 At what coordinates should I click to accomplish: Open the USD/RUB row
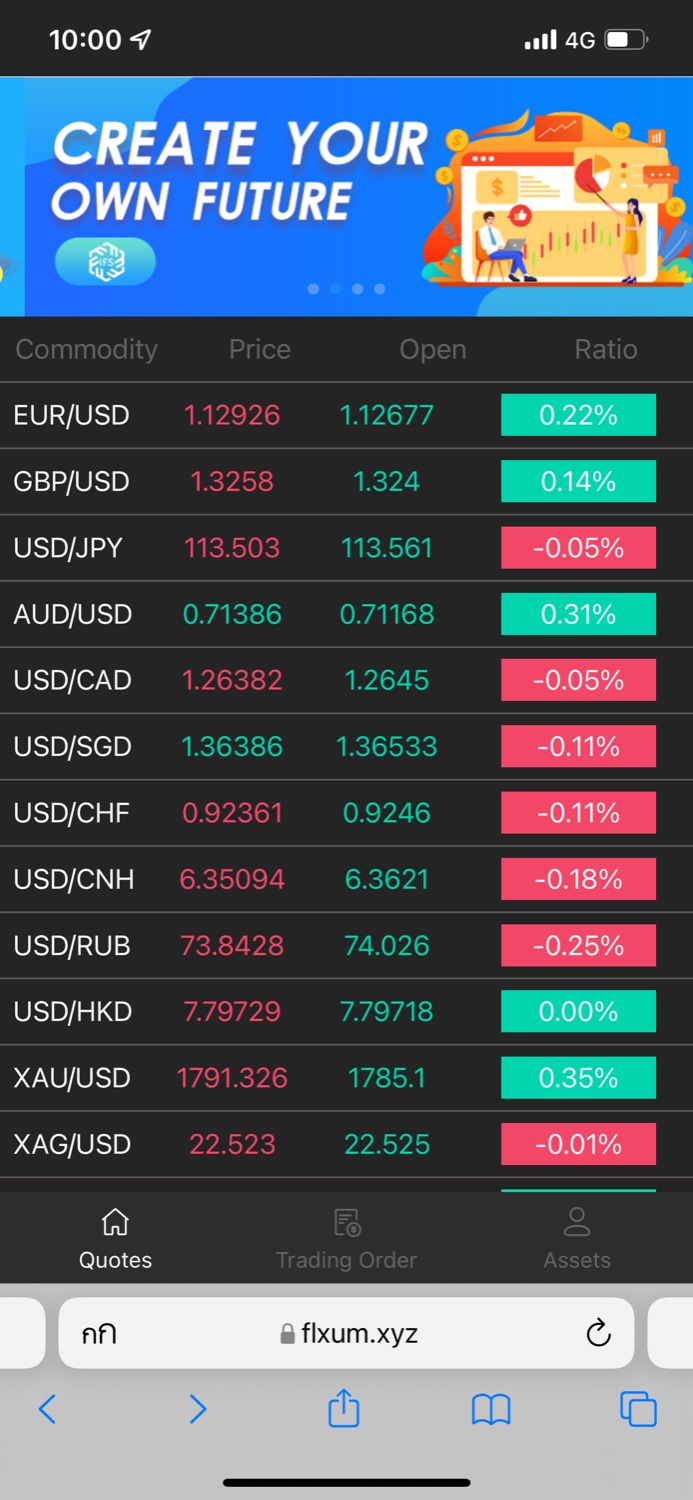click(72, 945)
